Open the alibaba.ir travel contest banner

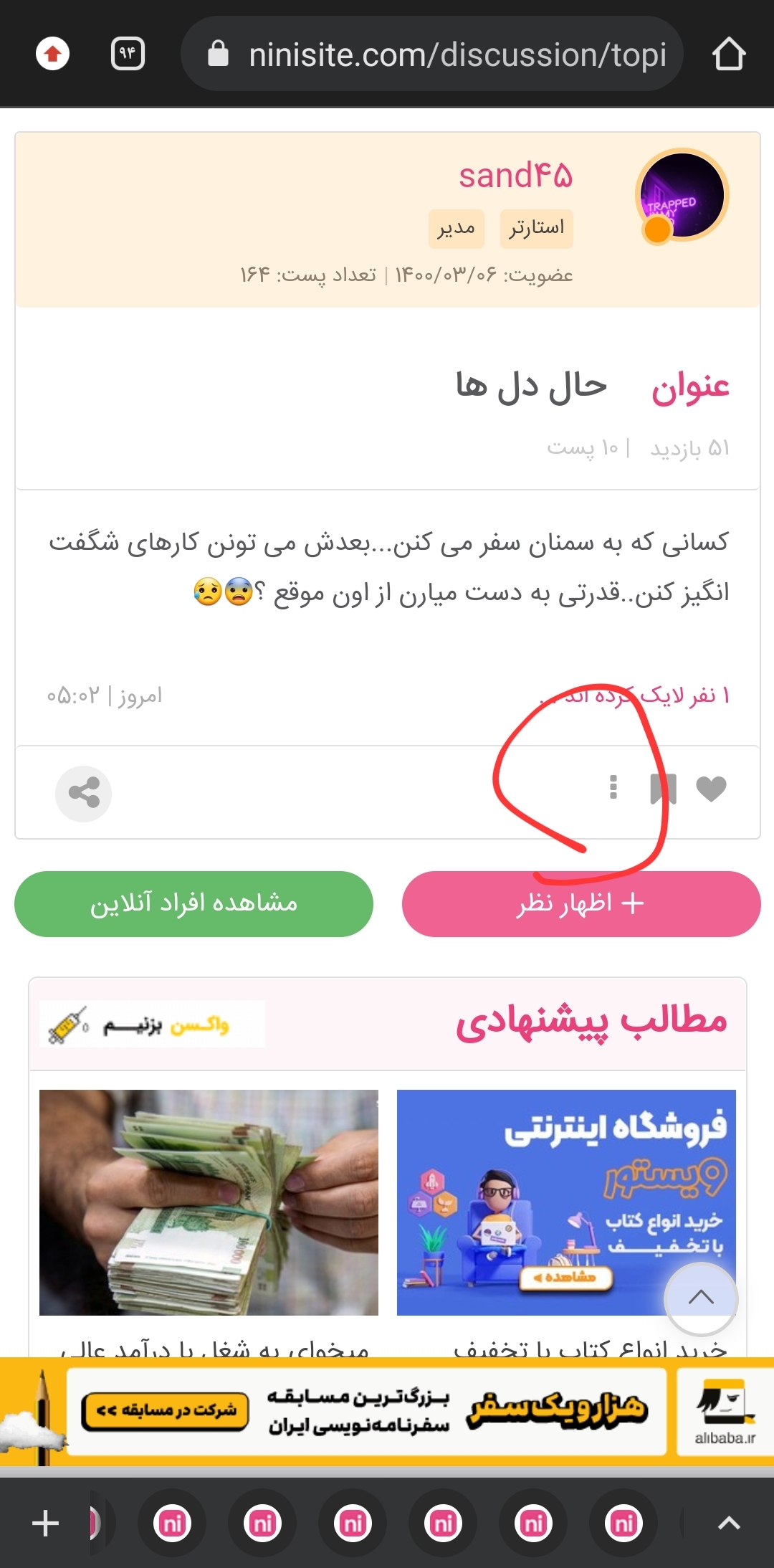tap(387, 1411)
